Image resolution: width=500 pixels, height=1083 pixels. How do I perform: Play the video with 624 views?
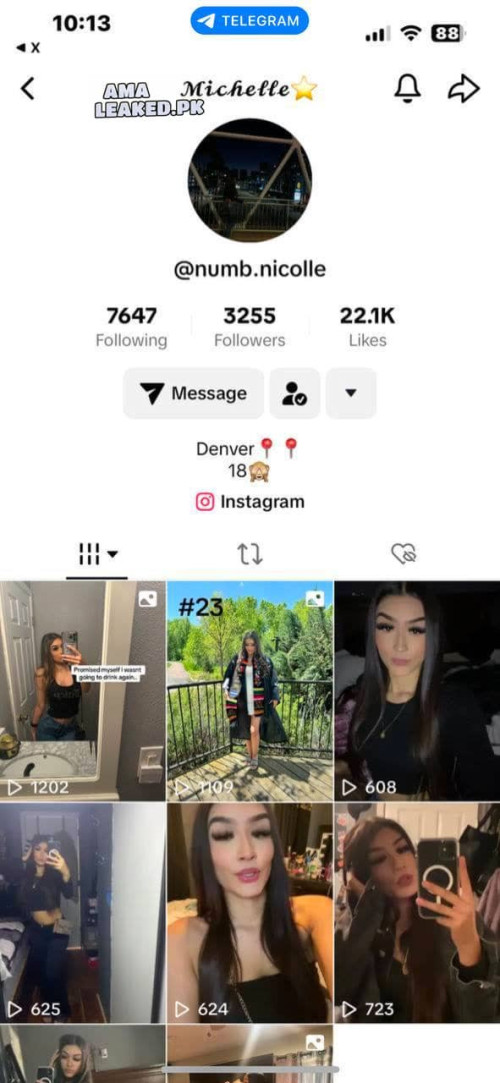tap(250, 912)
